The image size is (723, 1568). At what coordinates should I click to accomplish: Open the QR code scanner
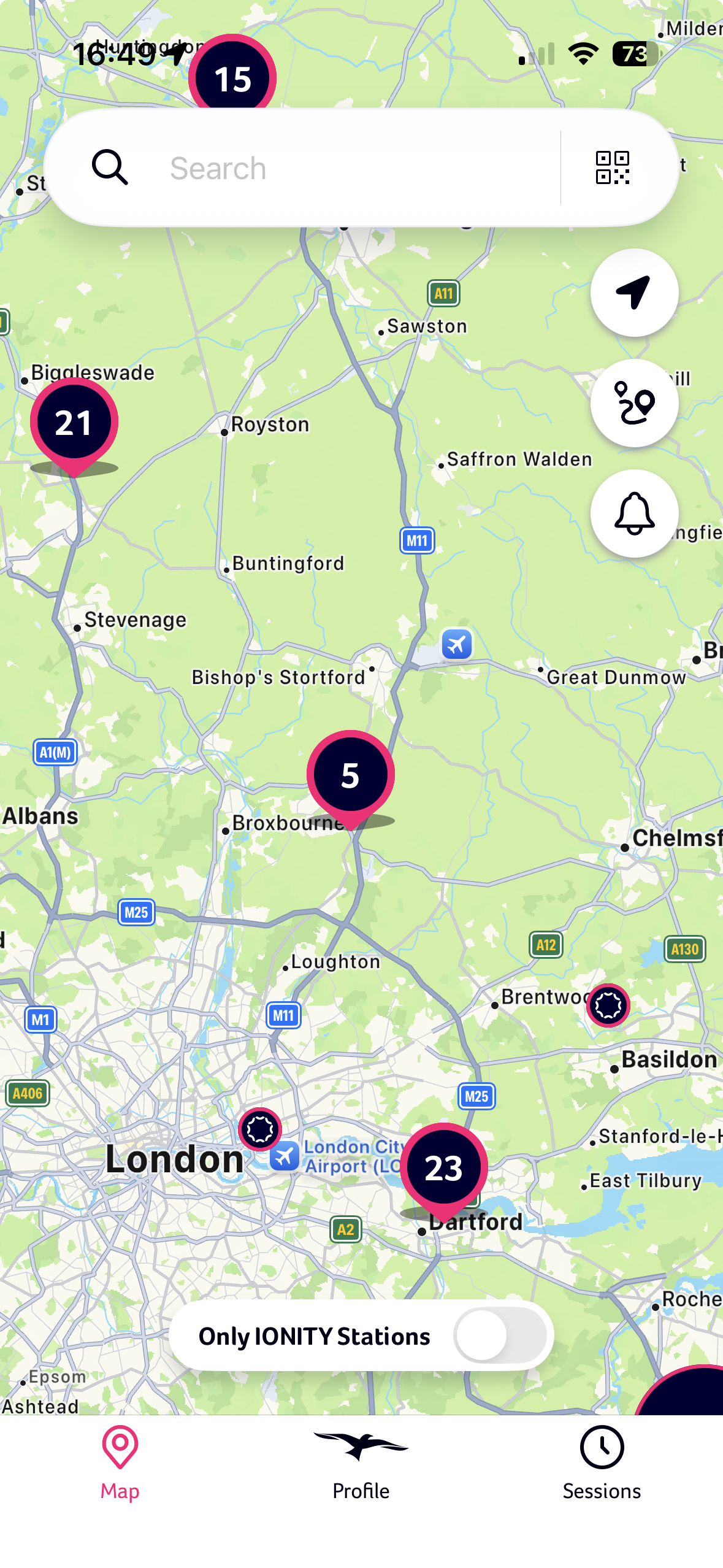612,168
